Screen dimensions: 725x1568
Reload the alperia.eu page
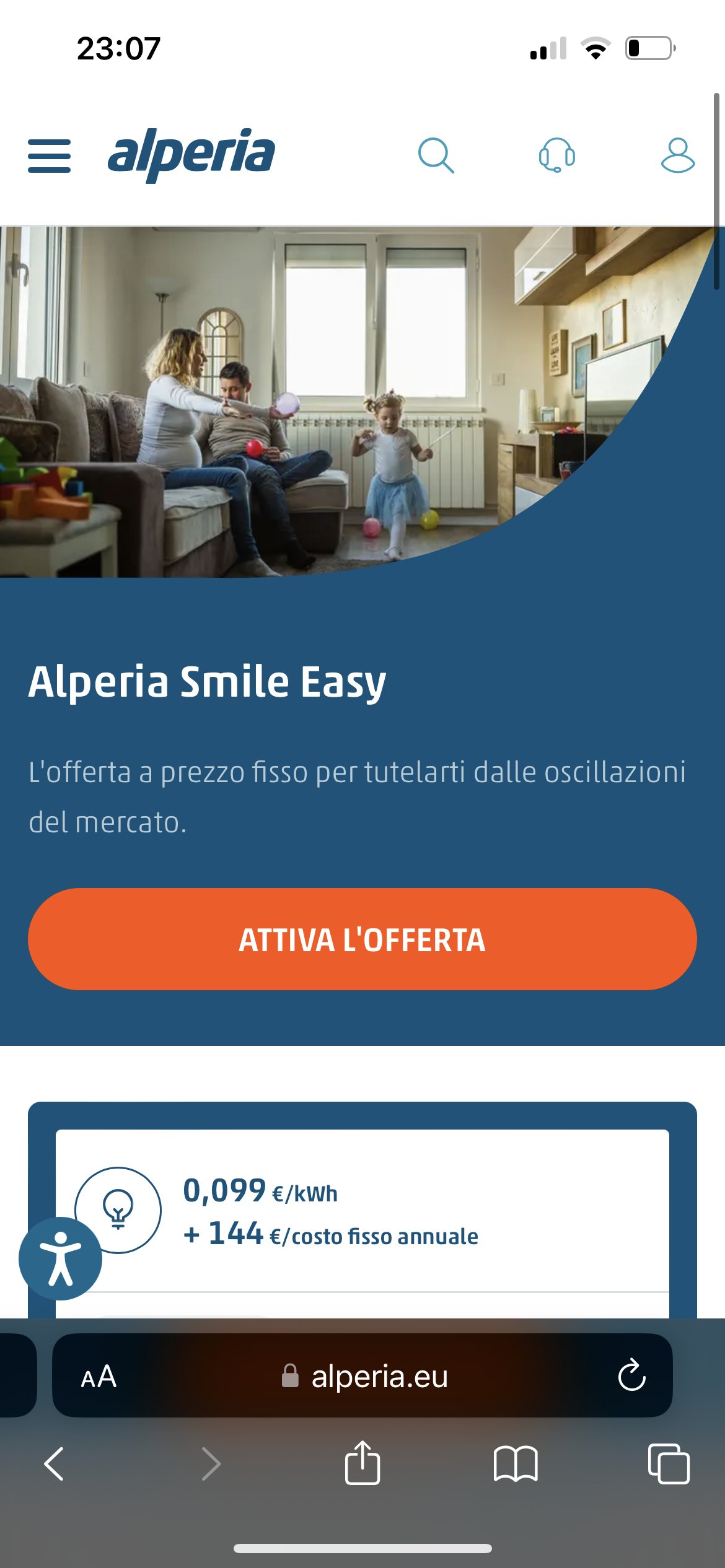(x=631, y=1375)
